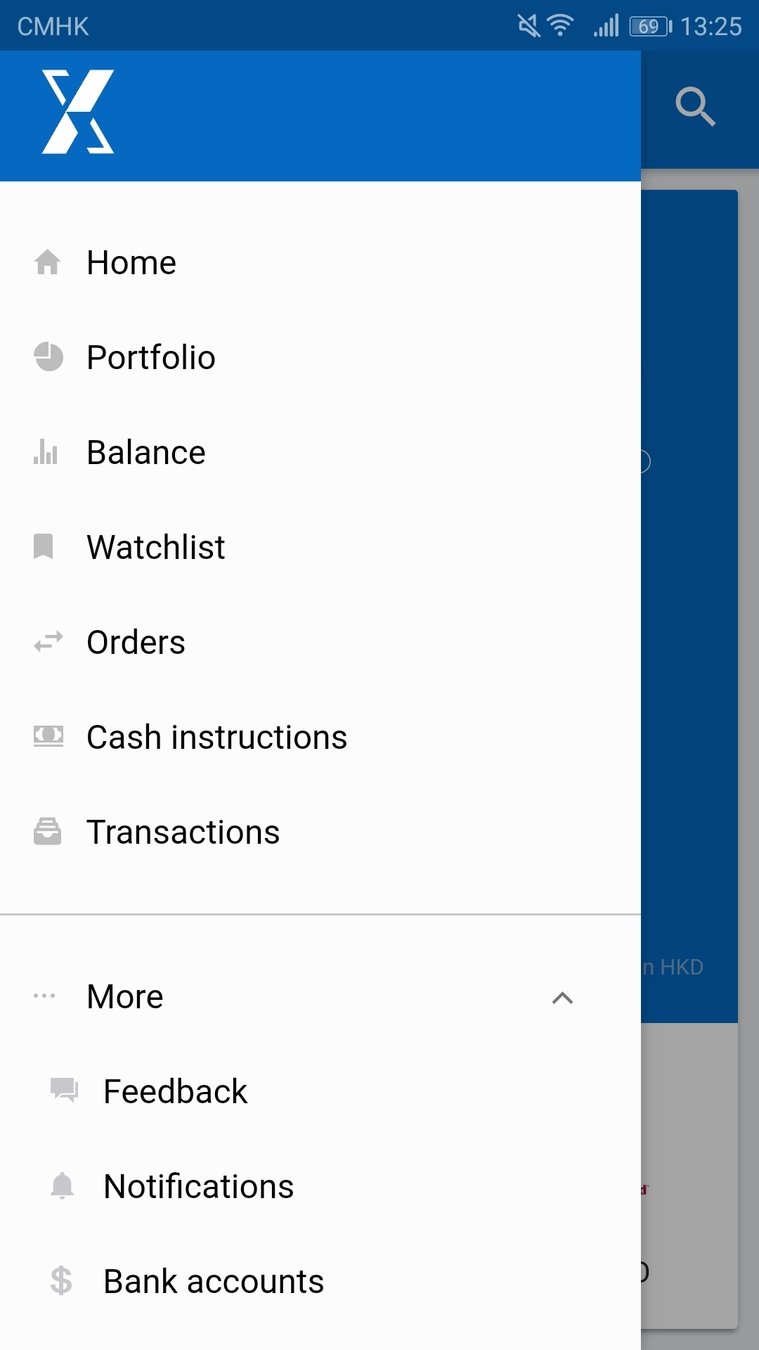Open the Feedback option

[x=175, y=1092]
